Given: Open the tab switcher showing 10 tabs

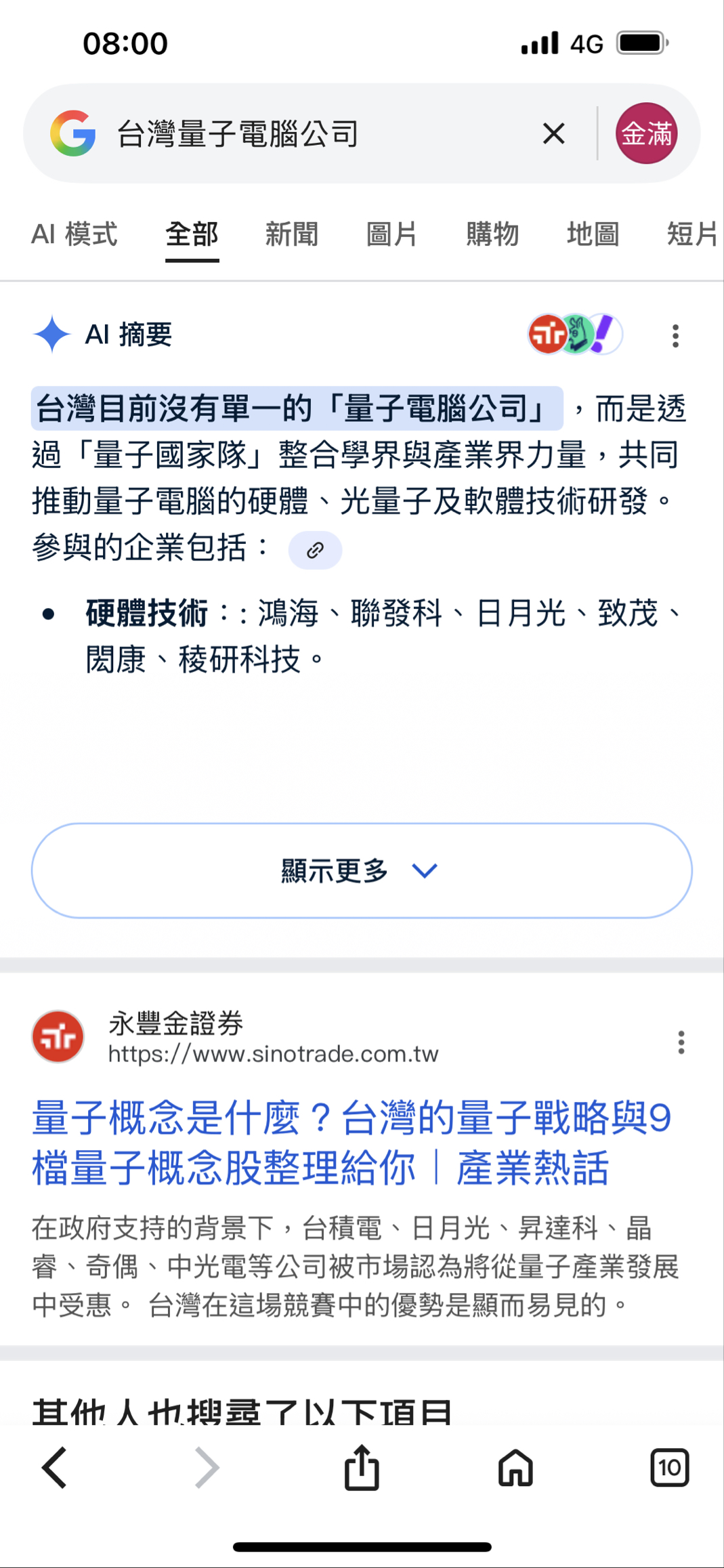Looking at the screenshot, I should point(669,1468).
